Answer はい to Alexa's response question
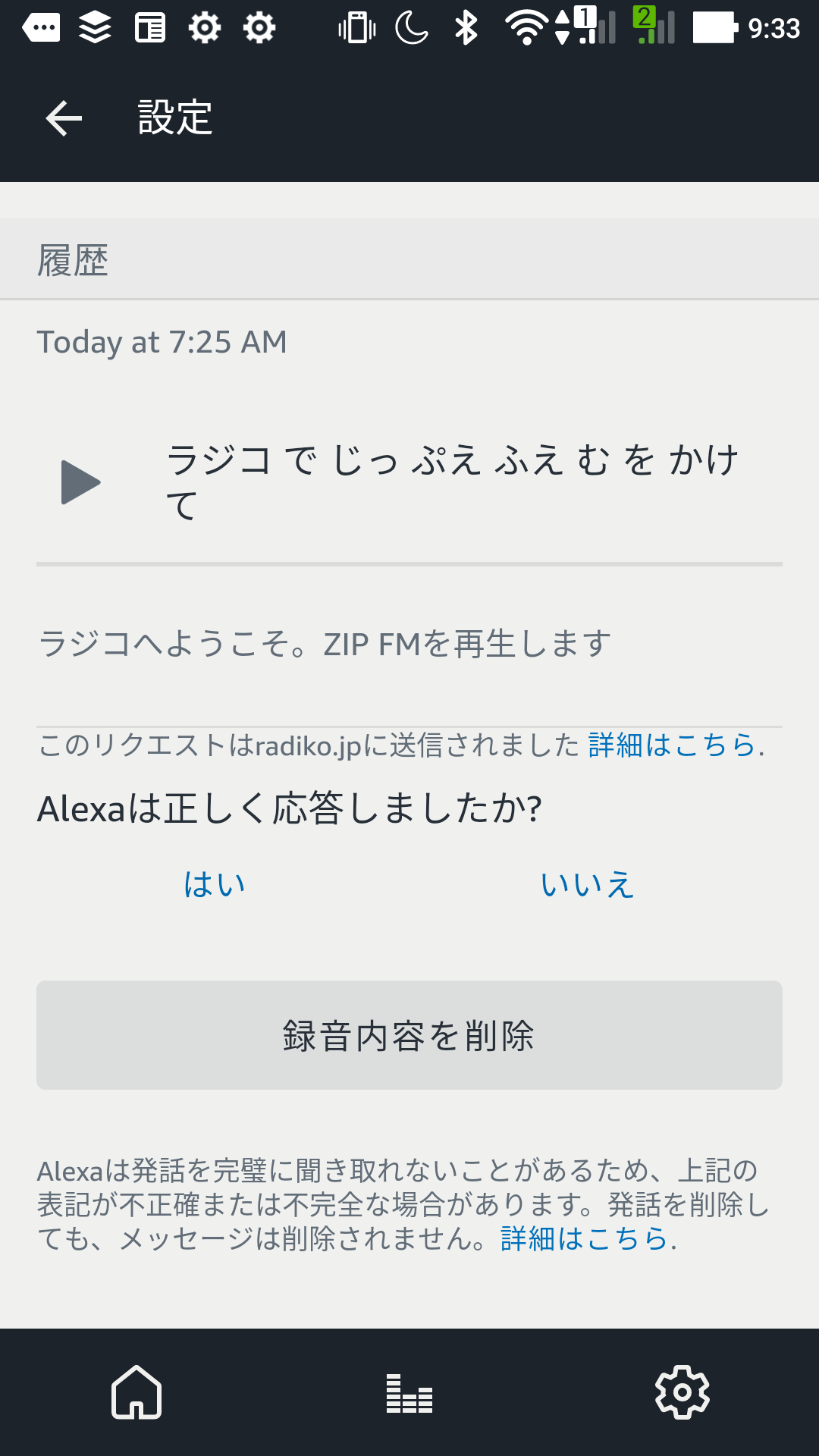This screenshot has height=1456, width=819. [215, 884]
